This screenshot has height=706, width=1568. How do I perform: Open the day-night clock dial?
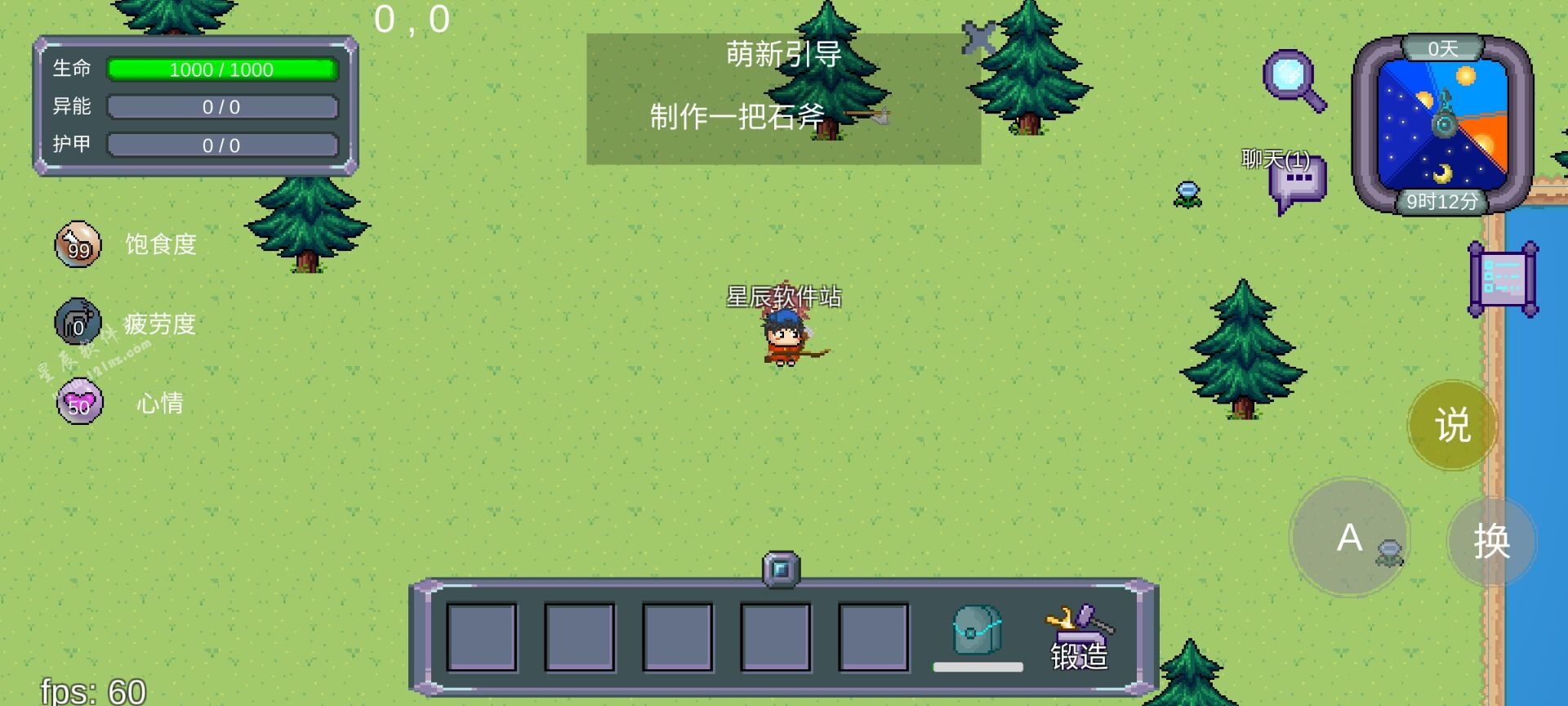pos(1442,124)
